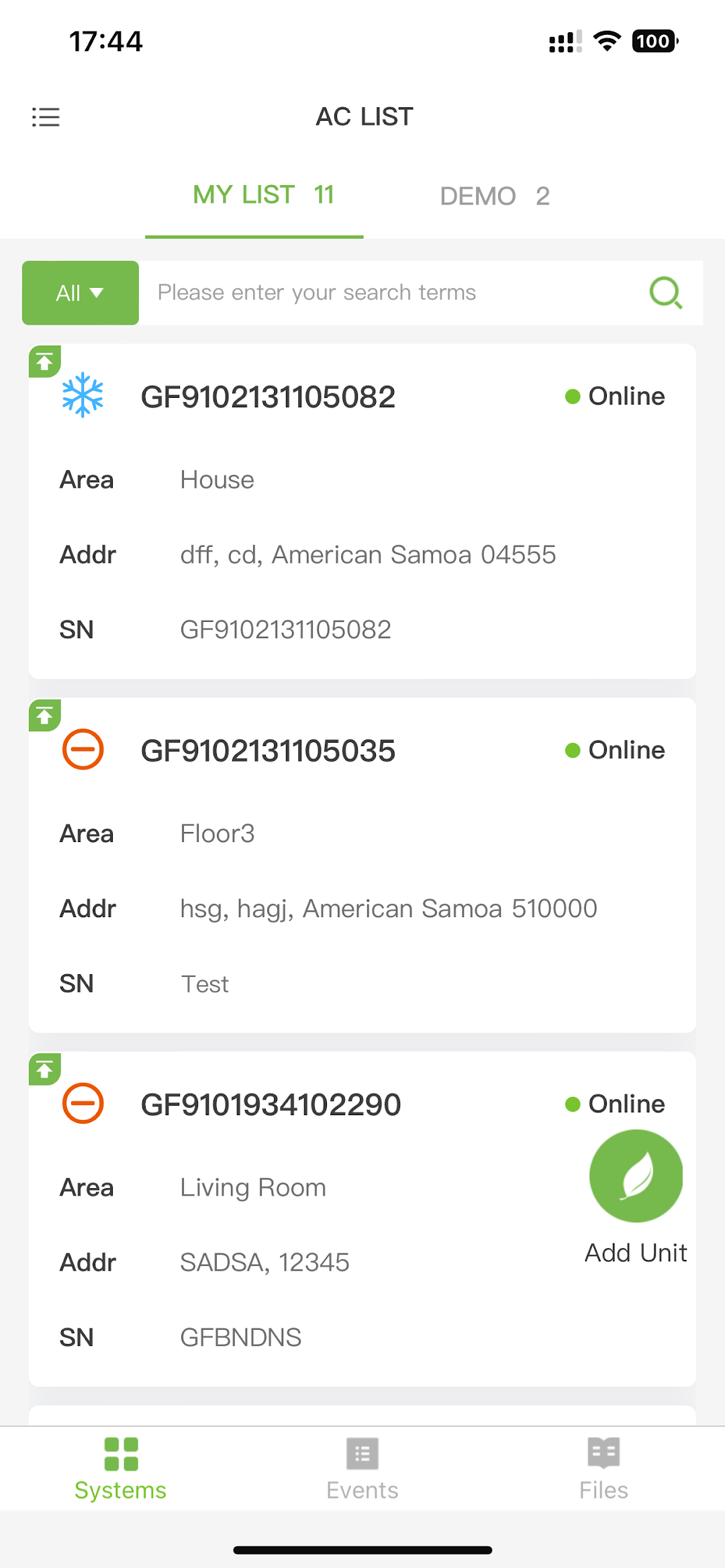Pin-to-top icon on GF9102131105082 card
725x1568 pixels.
(44, 362)
